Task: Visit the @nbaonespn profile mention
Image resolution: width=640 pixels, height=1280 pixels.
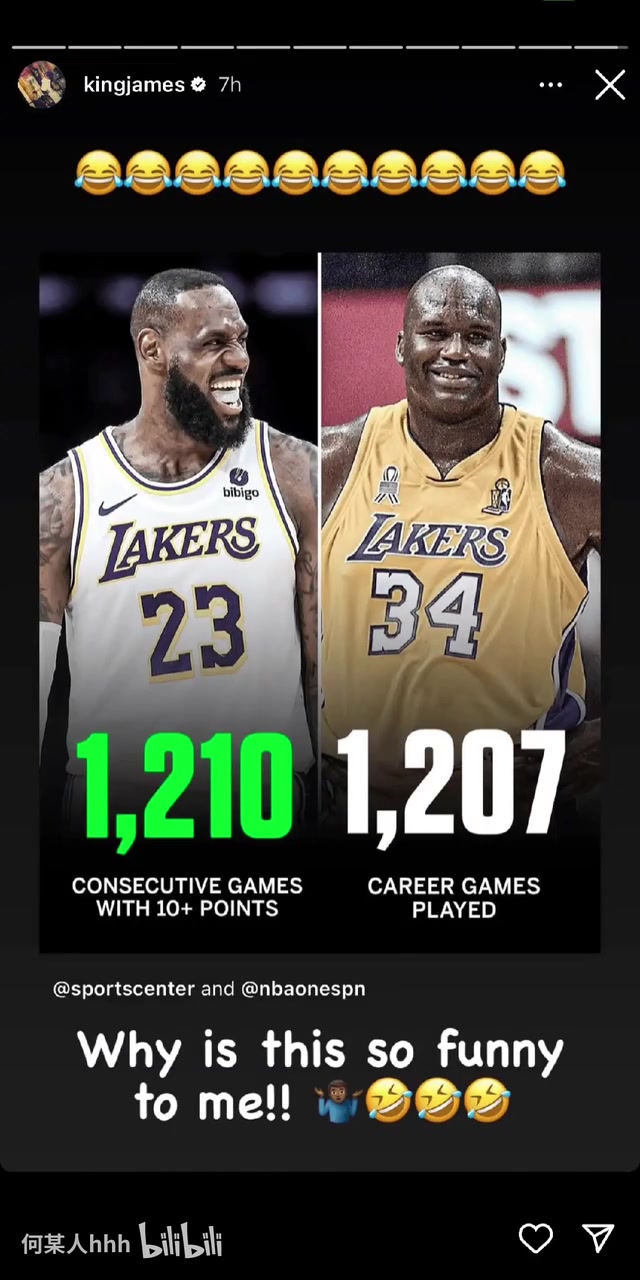Action: [x=303, y=989]
